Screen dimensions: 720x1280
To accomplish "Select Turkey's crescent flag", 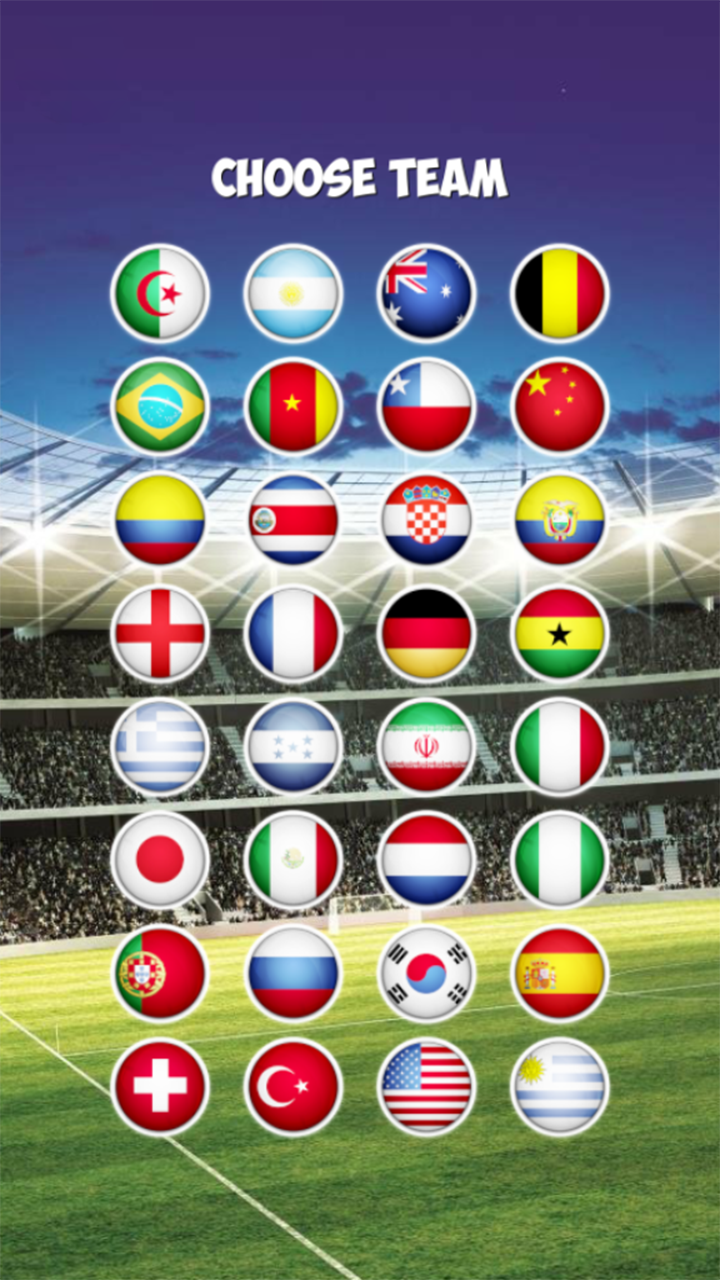I will pos(293,1086).
